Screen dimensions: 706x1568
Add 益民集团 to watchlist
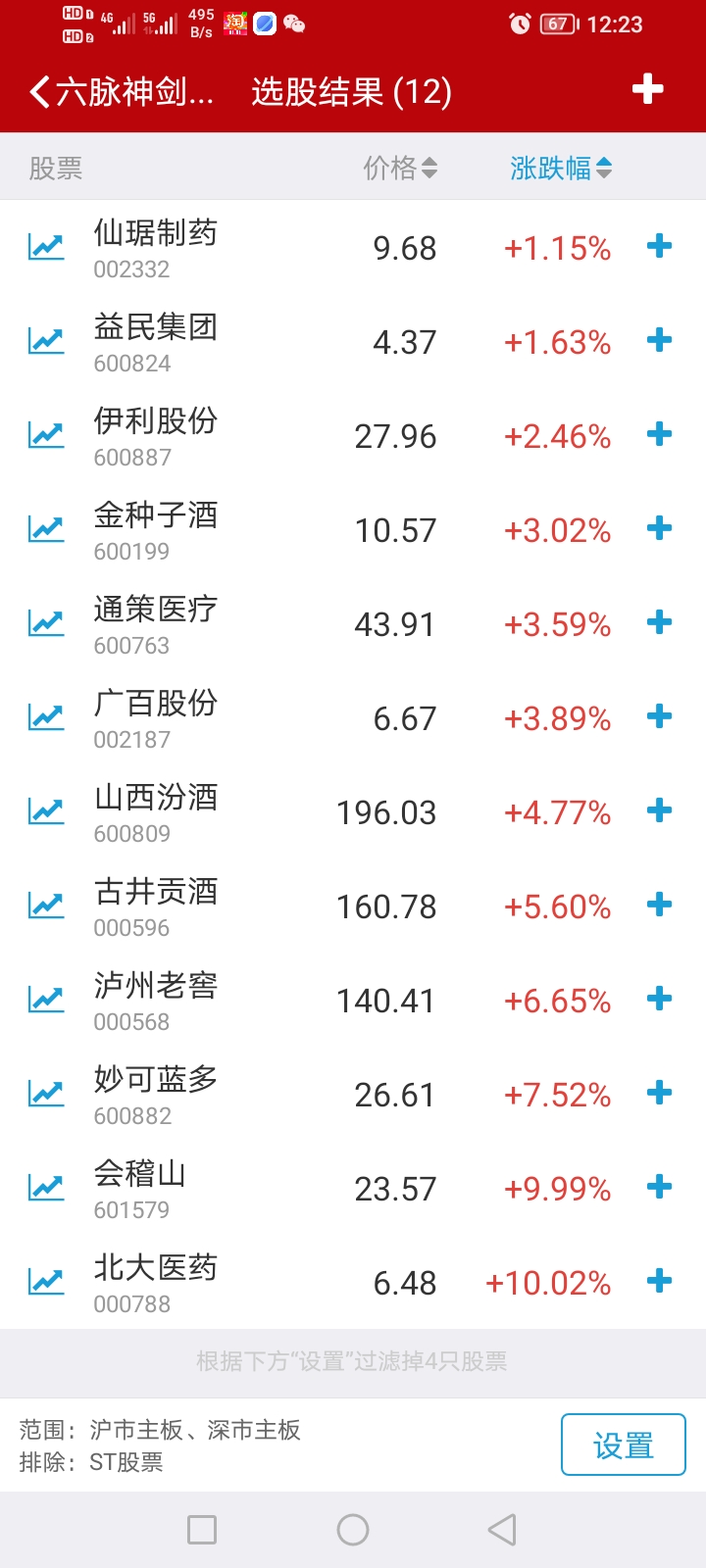(x=660, y=340)
